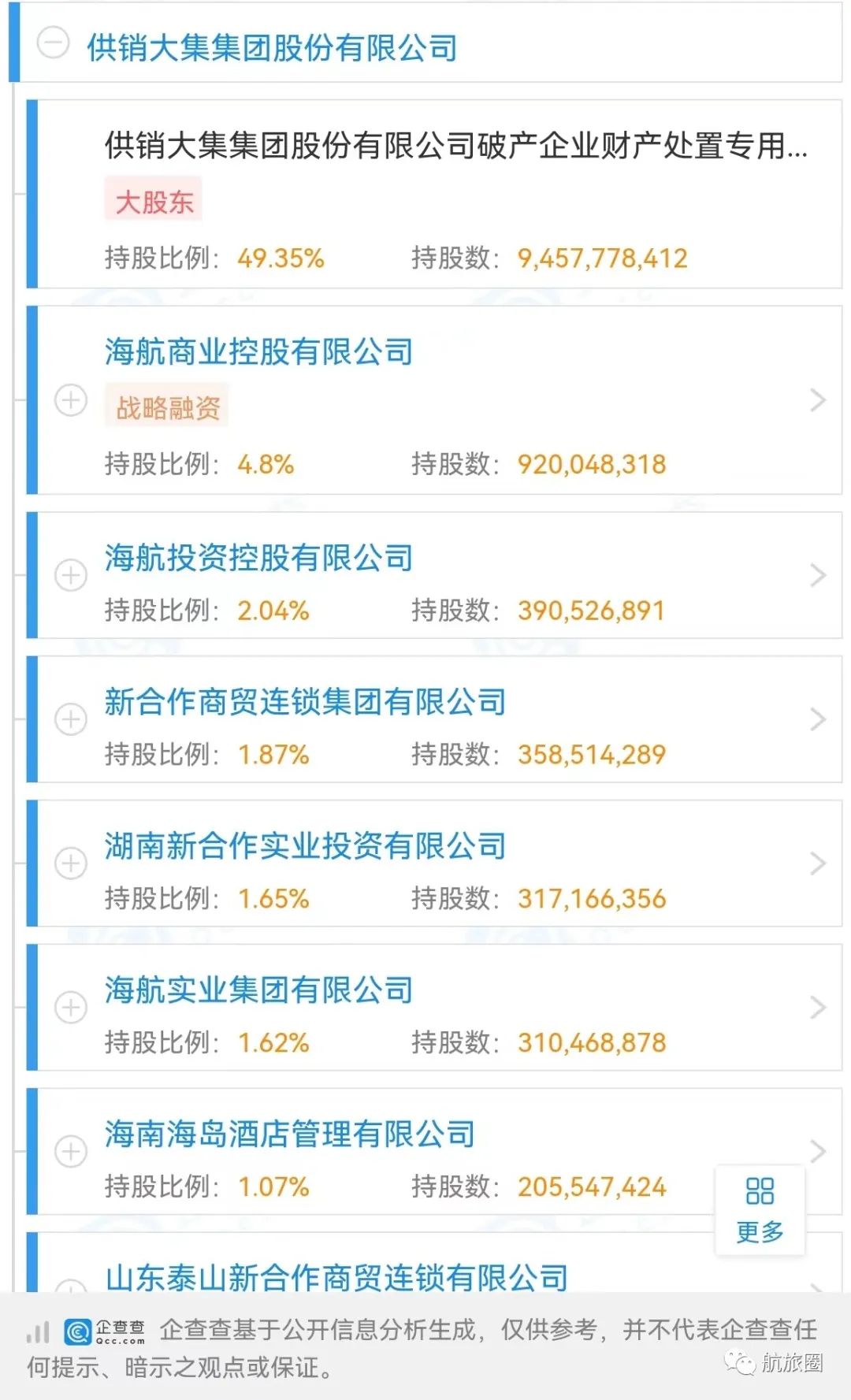Viewport: 851px width, 1400px height.
Task: Open 山东泰山新合作商贸连锁有限公司 company link
Action: click(x=336, y=1278)
